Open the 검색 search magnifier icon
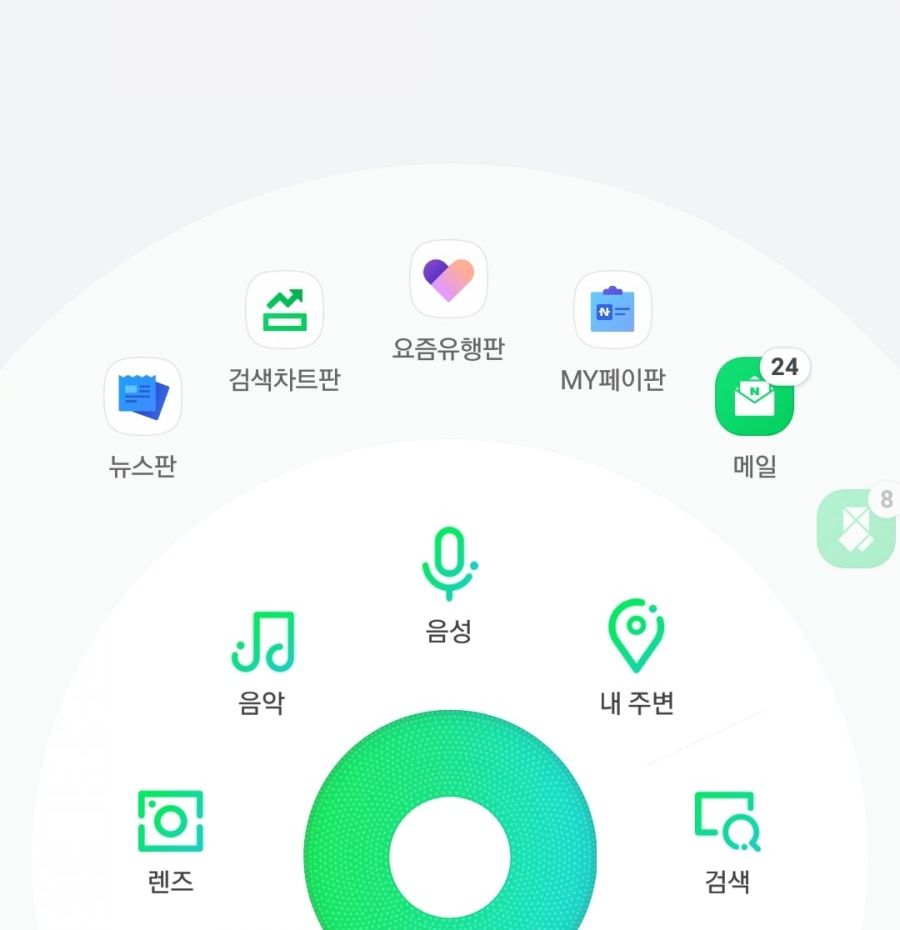 726,819
